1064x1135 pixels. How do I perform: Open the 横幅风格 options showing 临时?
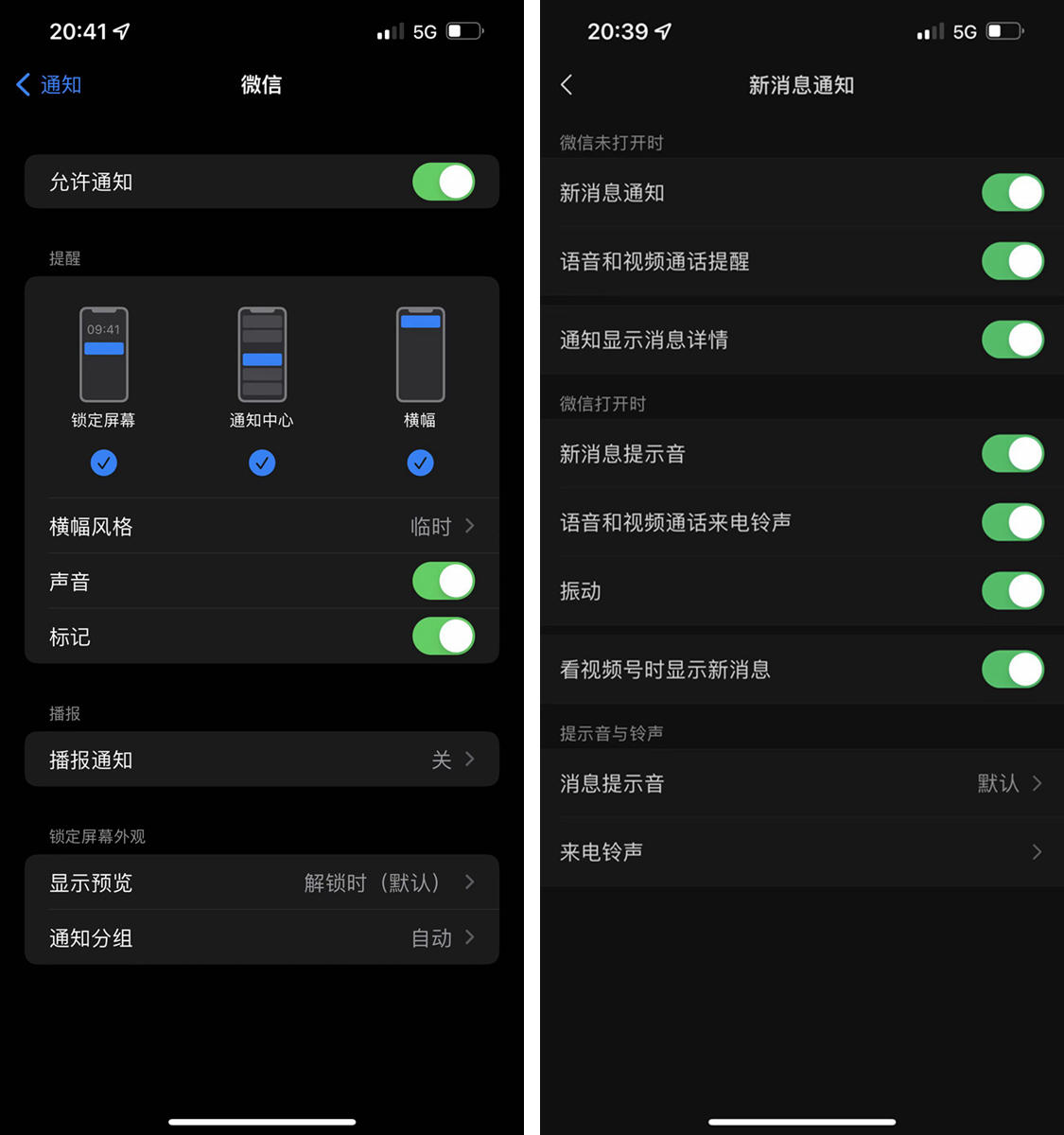point(262,526)
